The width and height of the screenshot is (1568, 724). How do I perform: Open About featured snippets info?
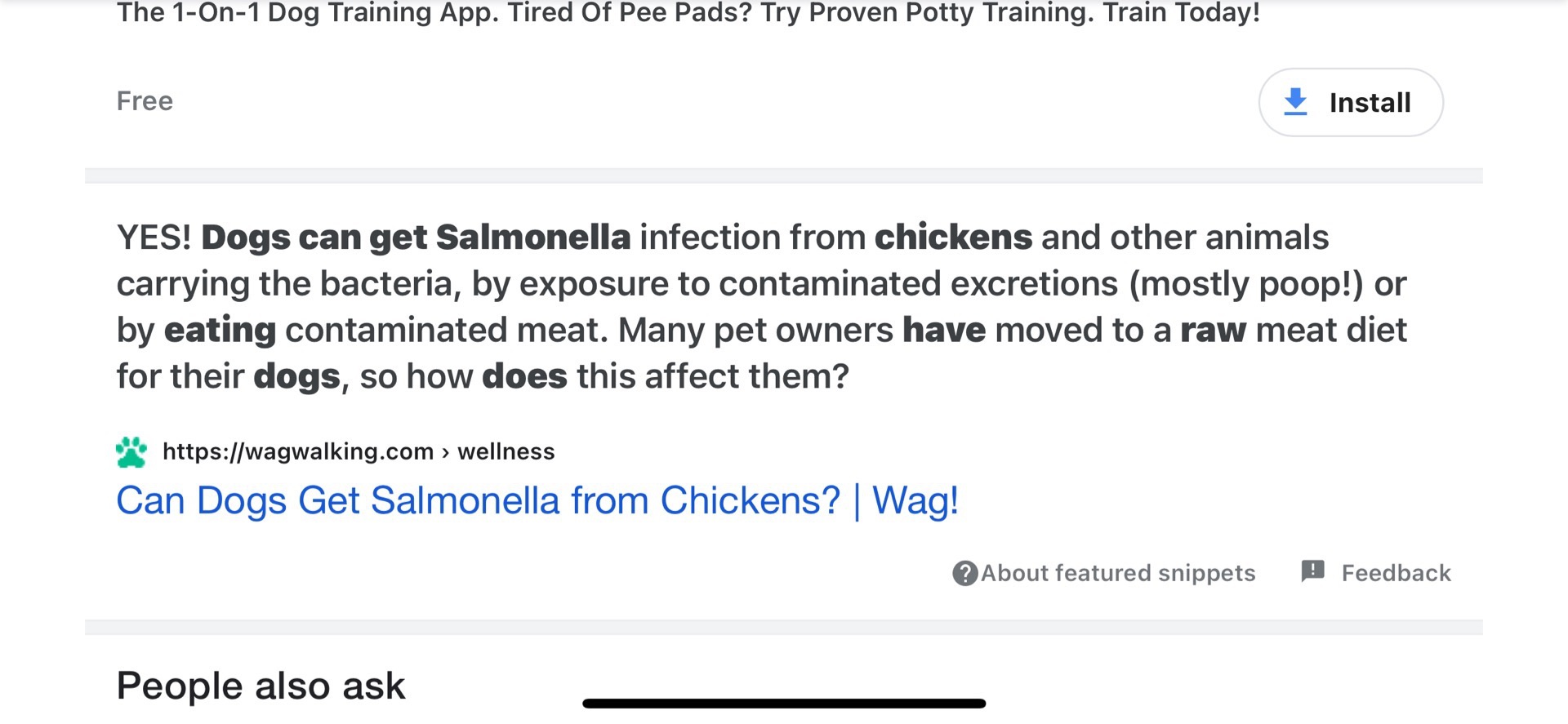[1104, 573]
